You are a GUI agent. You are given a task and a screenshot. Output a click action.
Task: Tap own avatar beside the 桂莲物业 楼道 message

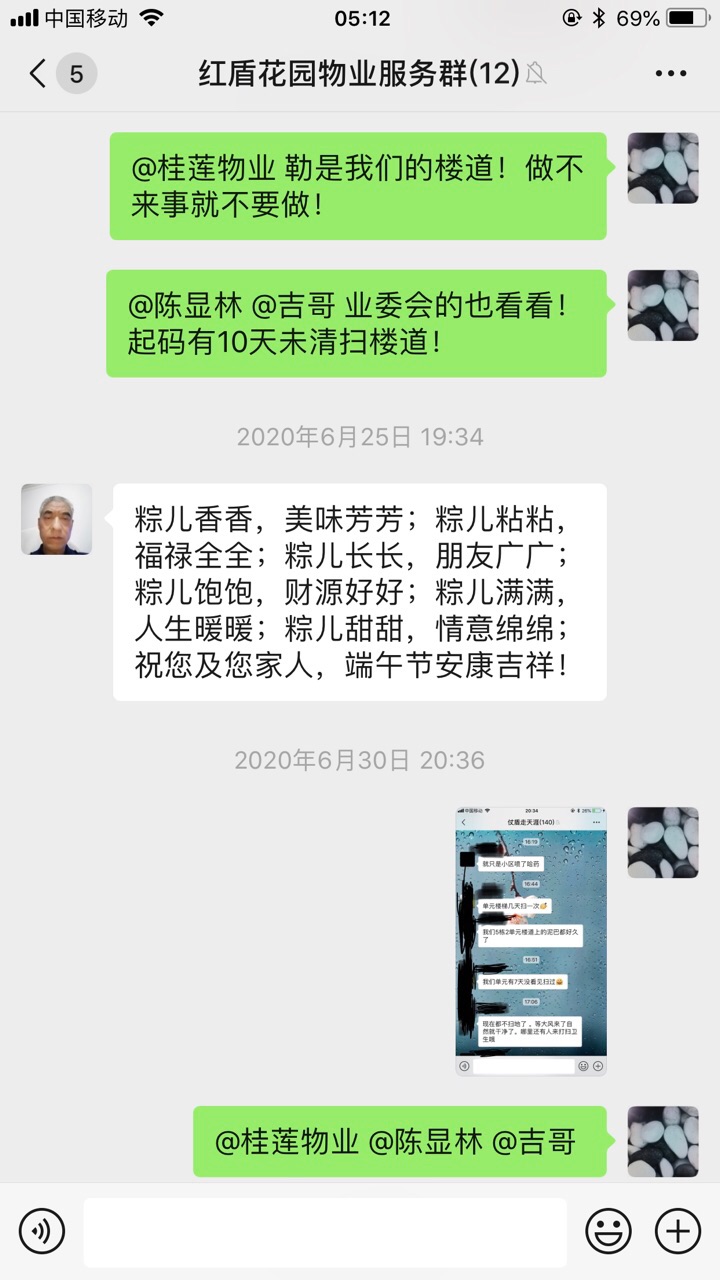coord(662,168)
